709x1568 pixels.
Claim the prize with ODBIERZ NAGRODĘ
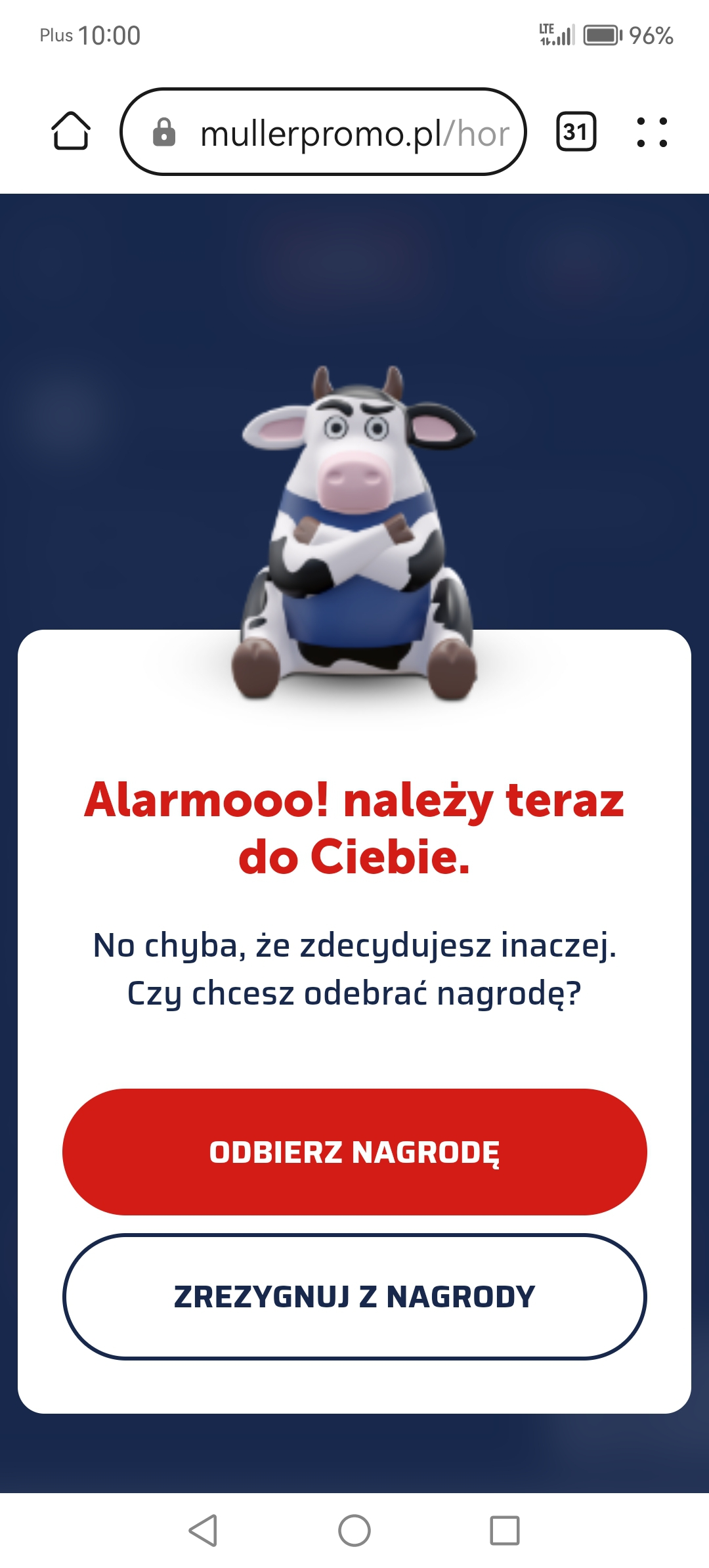point(354,1152)
